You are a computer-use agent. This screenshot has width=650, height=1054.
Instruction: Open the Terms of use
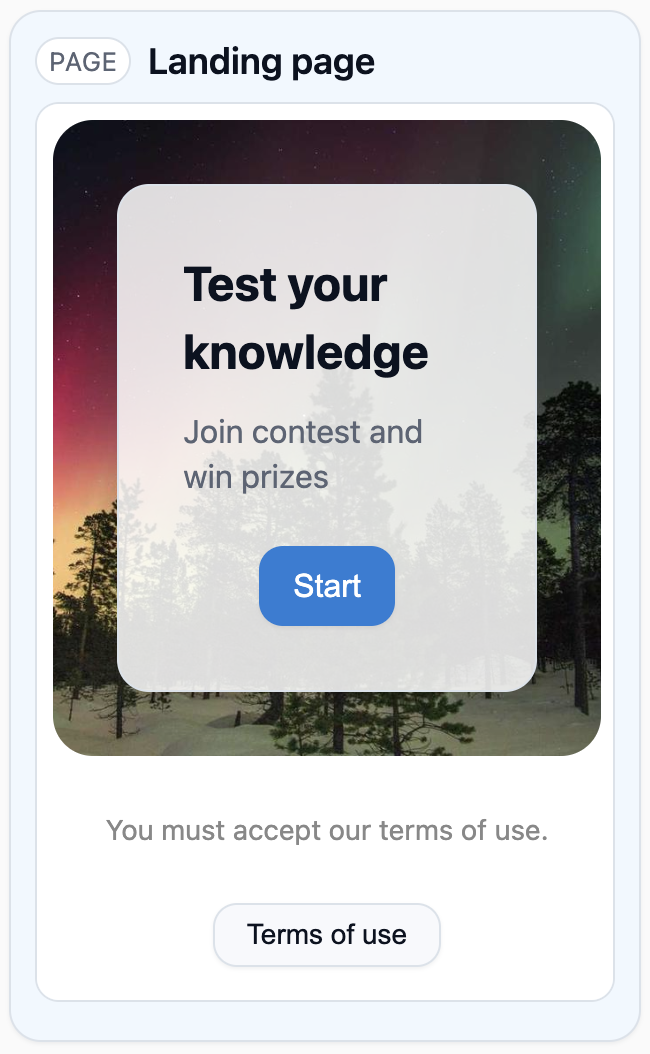pos(326,935)
